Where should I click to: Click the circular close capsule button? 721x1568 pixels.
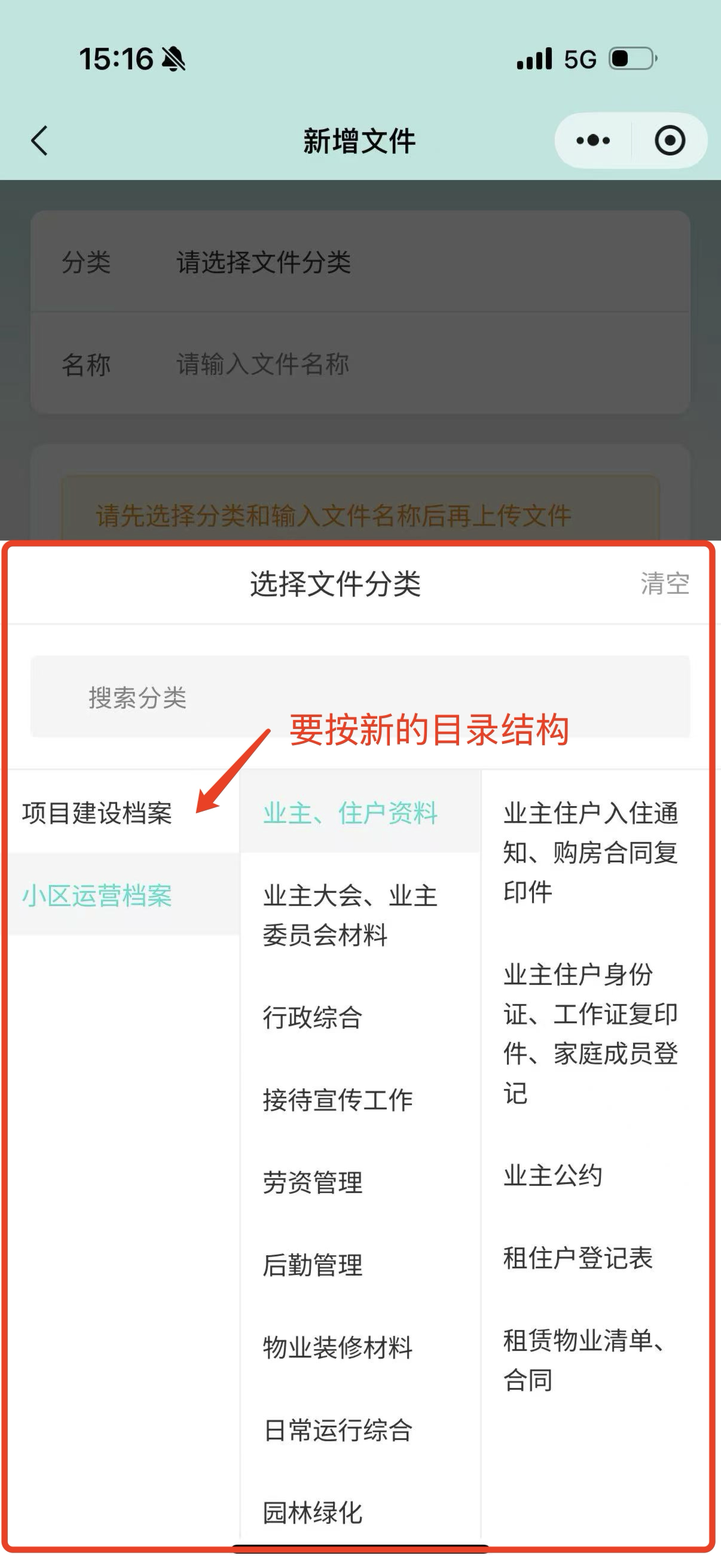coord(669,140)
